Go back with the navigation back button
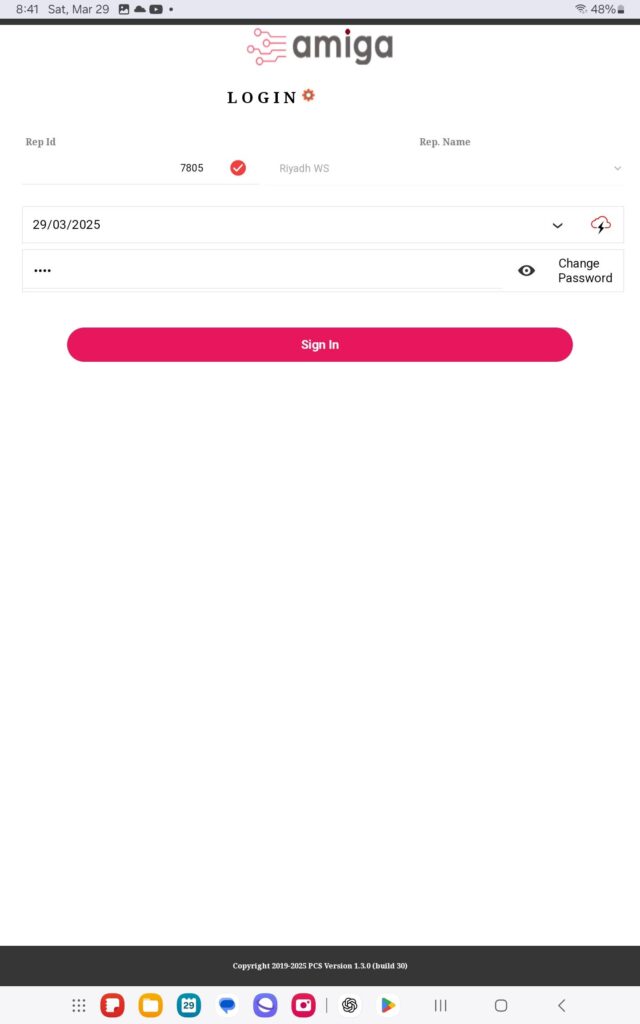Screen dimensions: 640x1024 (562, 1006)
